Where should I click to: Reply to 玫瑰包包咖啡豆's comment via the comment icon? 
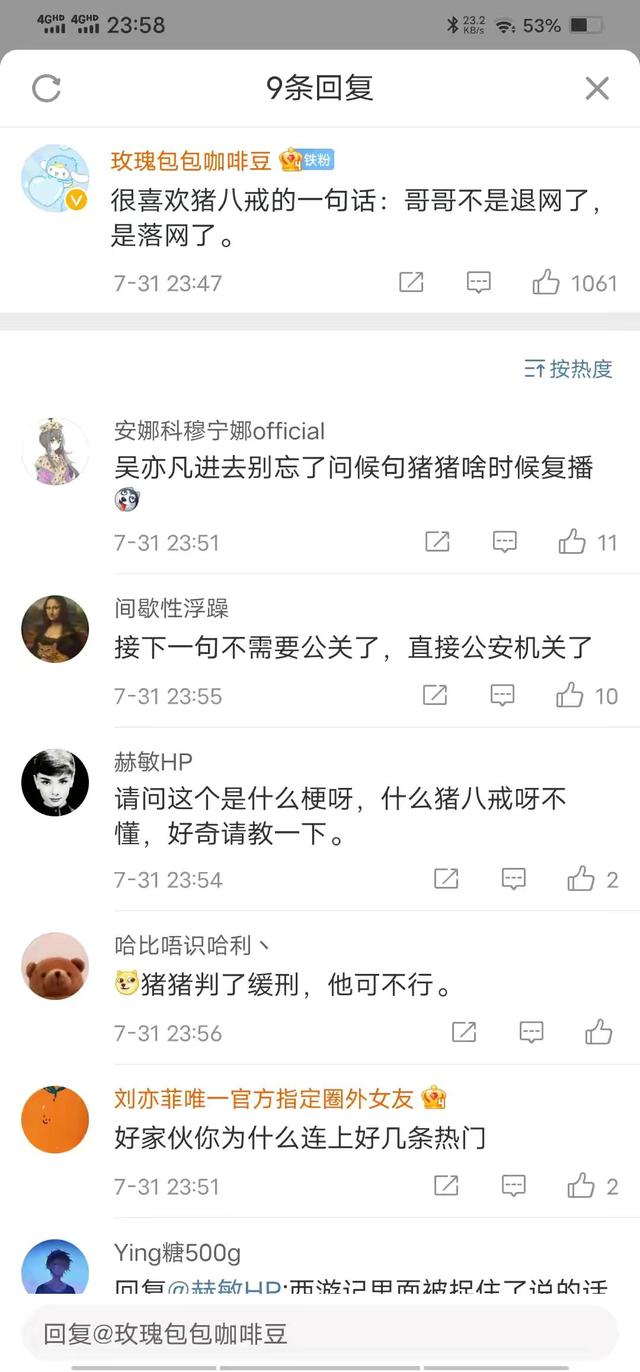[x=479, y=283]
